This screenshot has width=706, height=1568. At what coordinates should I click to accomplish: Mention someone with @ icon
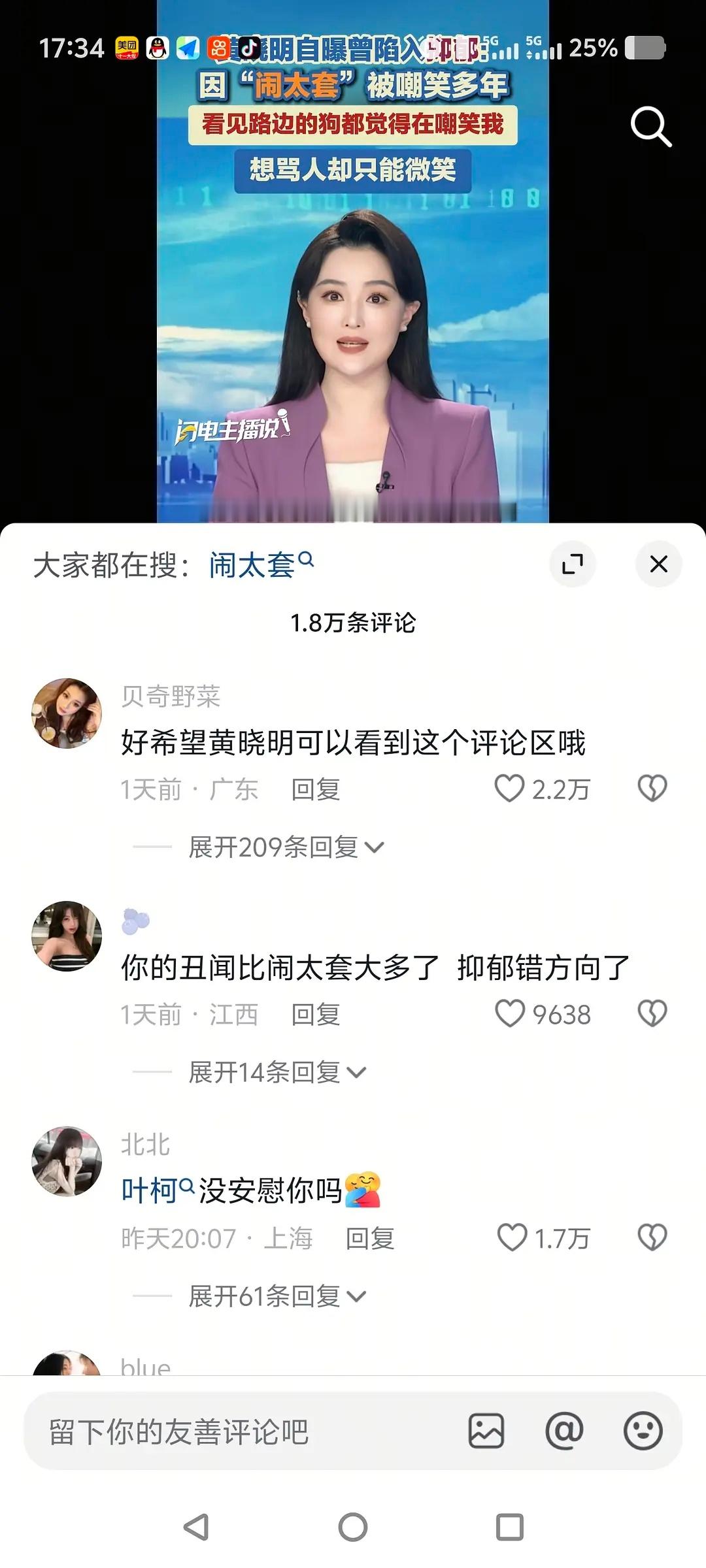click(563, 1431)
